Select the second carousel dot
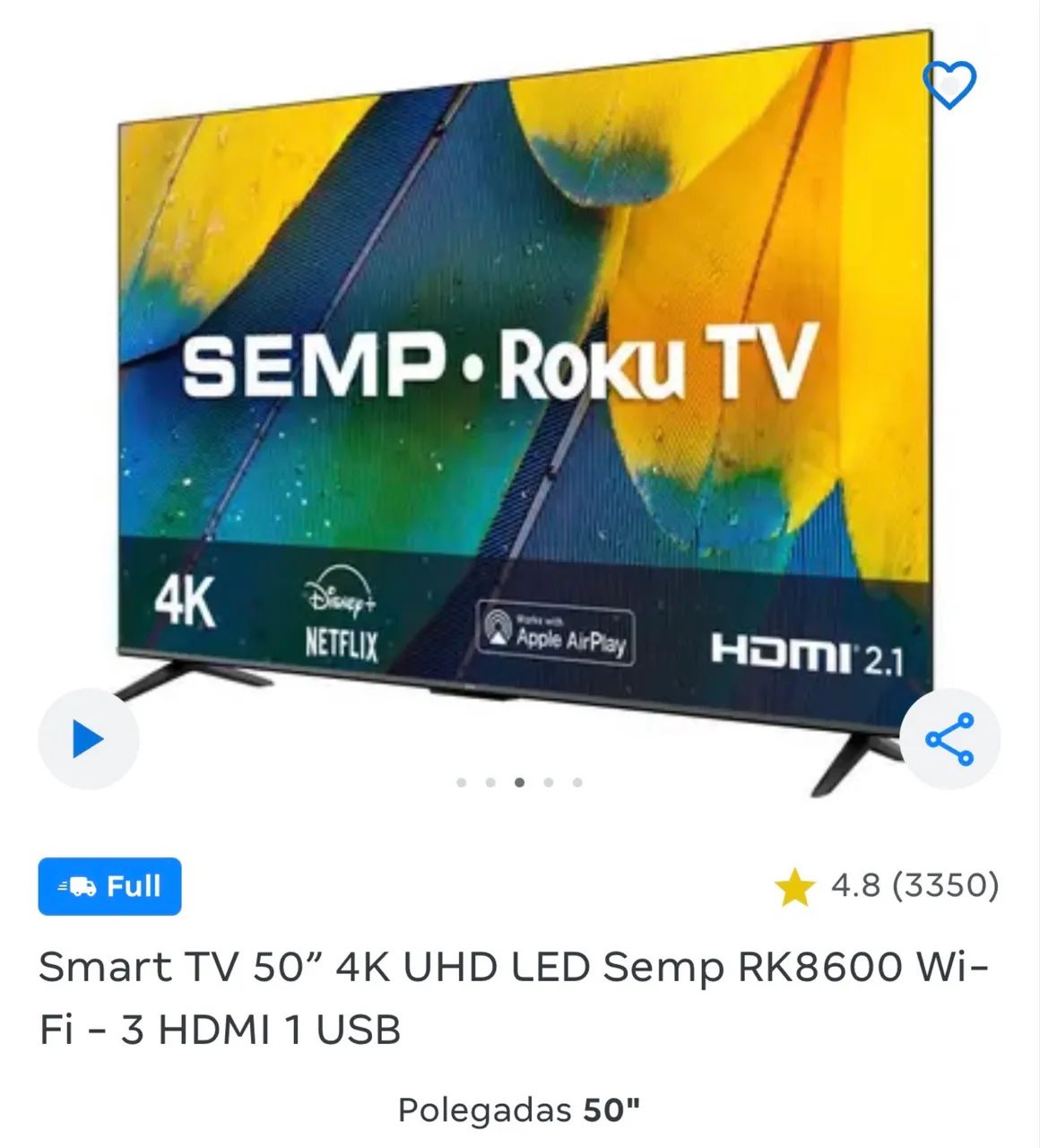 [x=490, y=780]
